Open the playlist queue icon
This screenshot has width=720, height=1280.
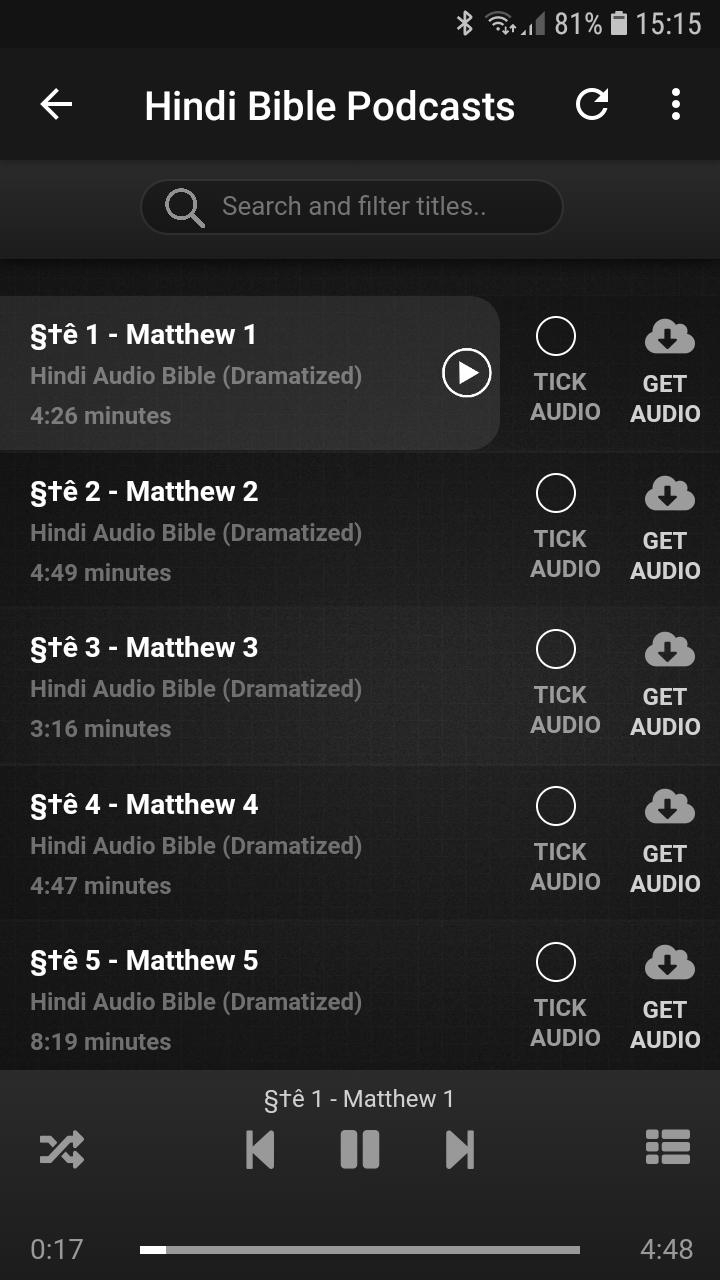(667, 1147)
